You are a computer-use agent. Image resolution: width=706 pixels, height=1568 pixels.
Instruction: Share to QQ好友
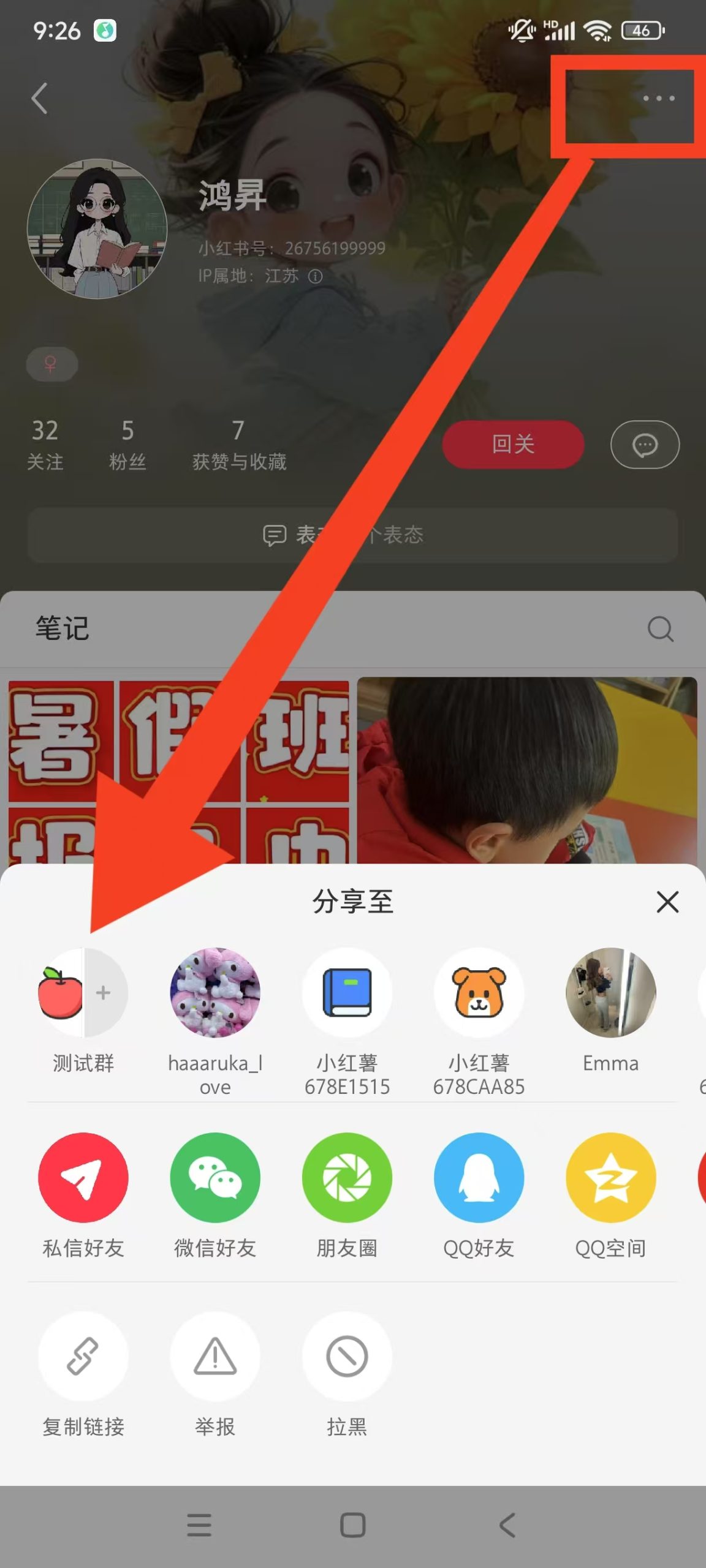479,1177
